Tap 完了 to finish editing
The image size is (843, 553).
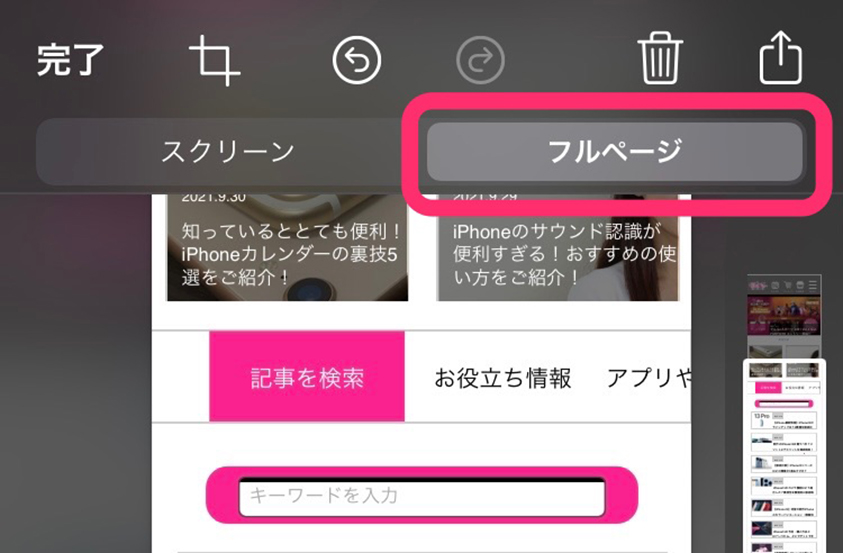(70, 61)
